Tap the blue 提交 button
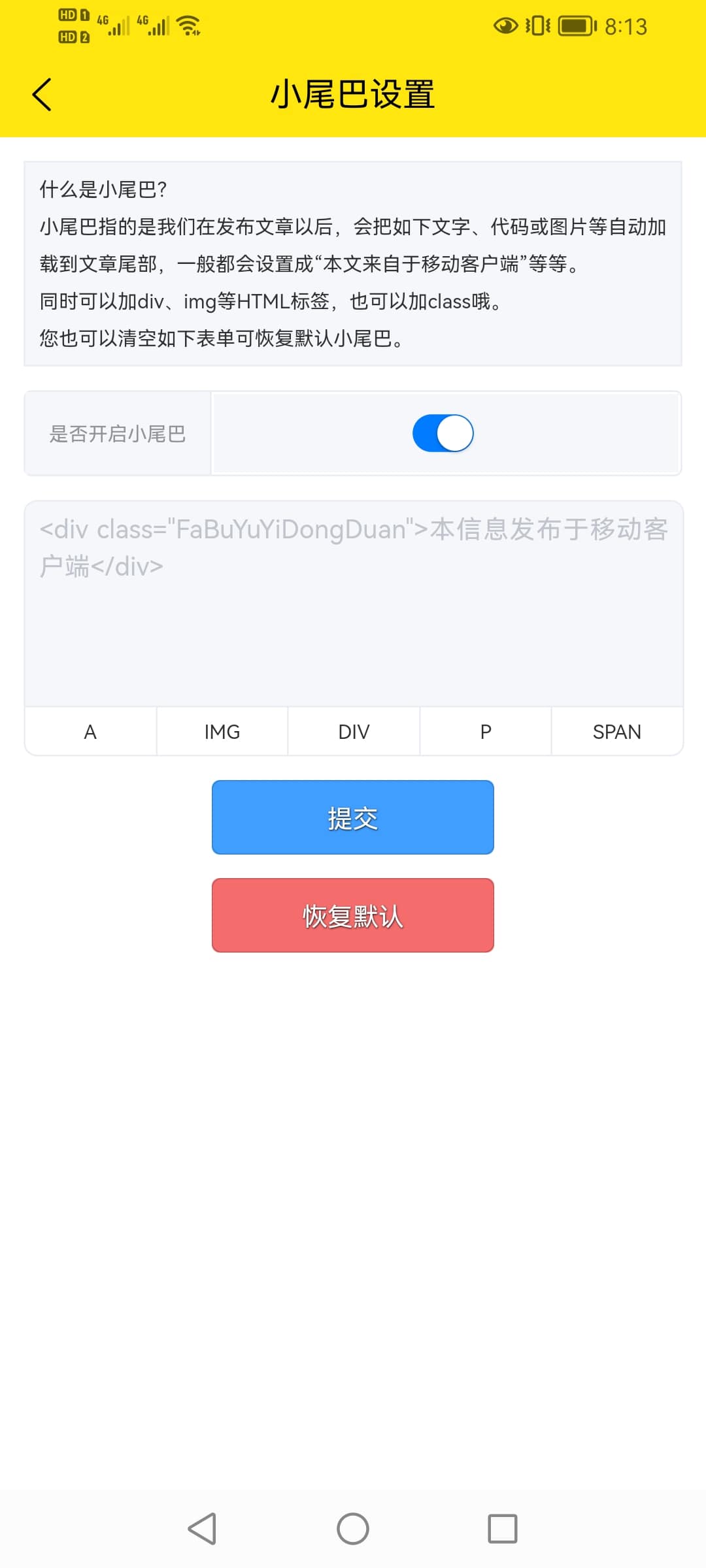The height and width of the screenshot is (1568, 706). coord(353,817)
